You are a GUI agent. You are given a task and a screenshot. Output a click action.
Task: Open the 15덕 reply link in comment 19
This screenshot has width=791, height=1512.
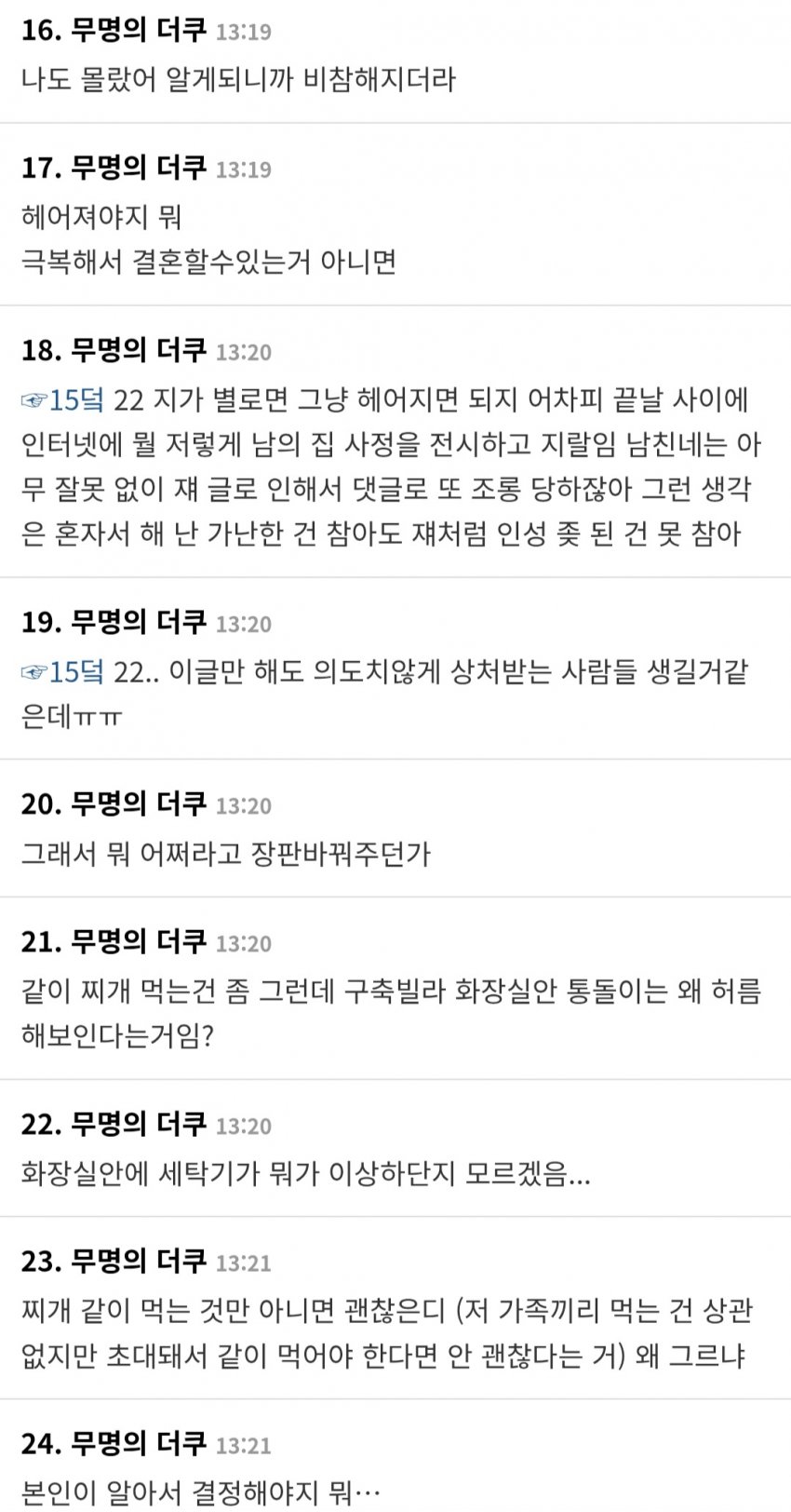tap(63, 672)
